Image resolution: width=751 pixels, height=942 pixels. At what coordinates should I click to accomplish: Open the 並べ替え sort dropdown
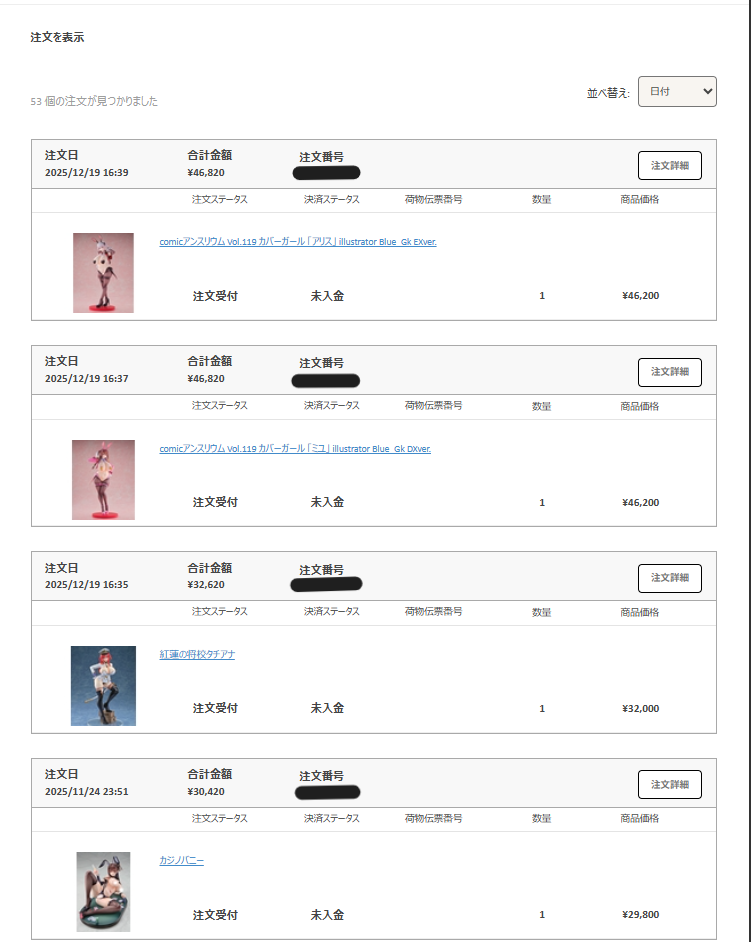[677, 91]
